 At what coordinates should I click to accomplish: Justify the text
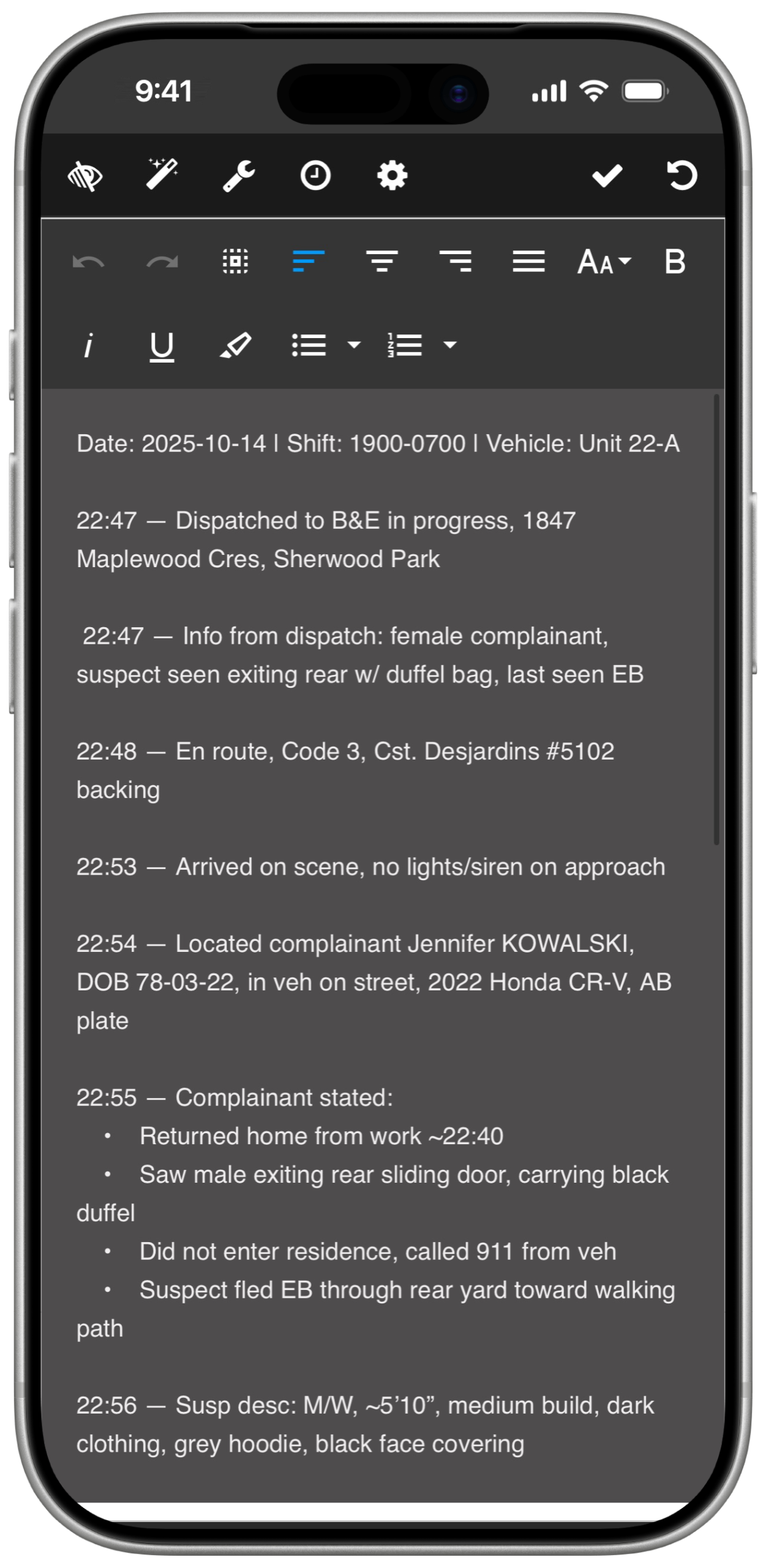[x=528, y=262]
